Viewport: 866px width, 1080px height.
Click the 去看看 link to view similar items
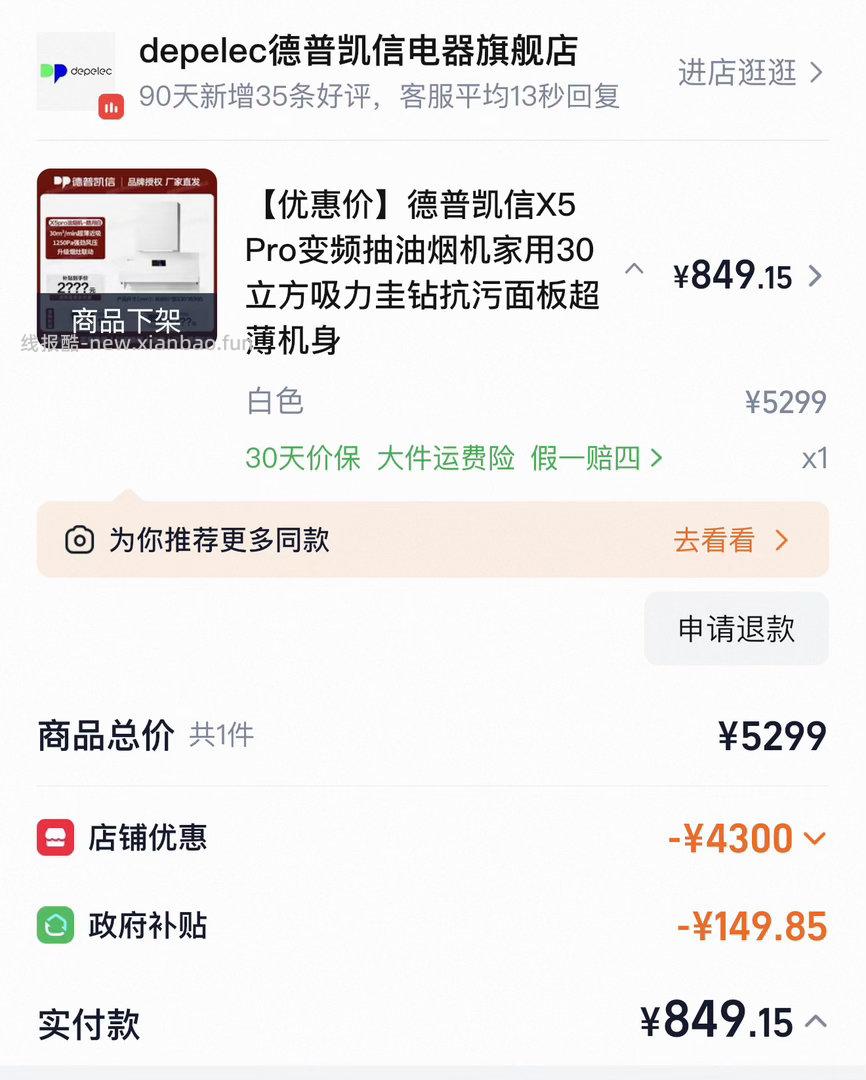pyautogui.click(x=713, y=539)
